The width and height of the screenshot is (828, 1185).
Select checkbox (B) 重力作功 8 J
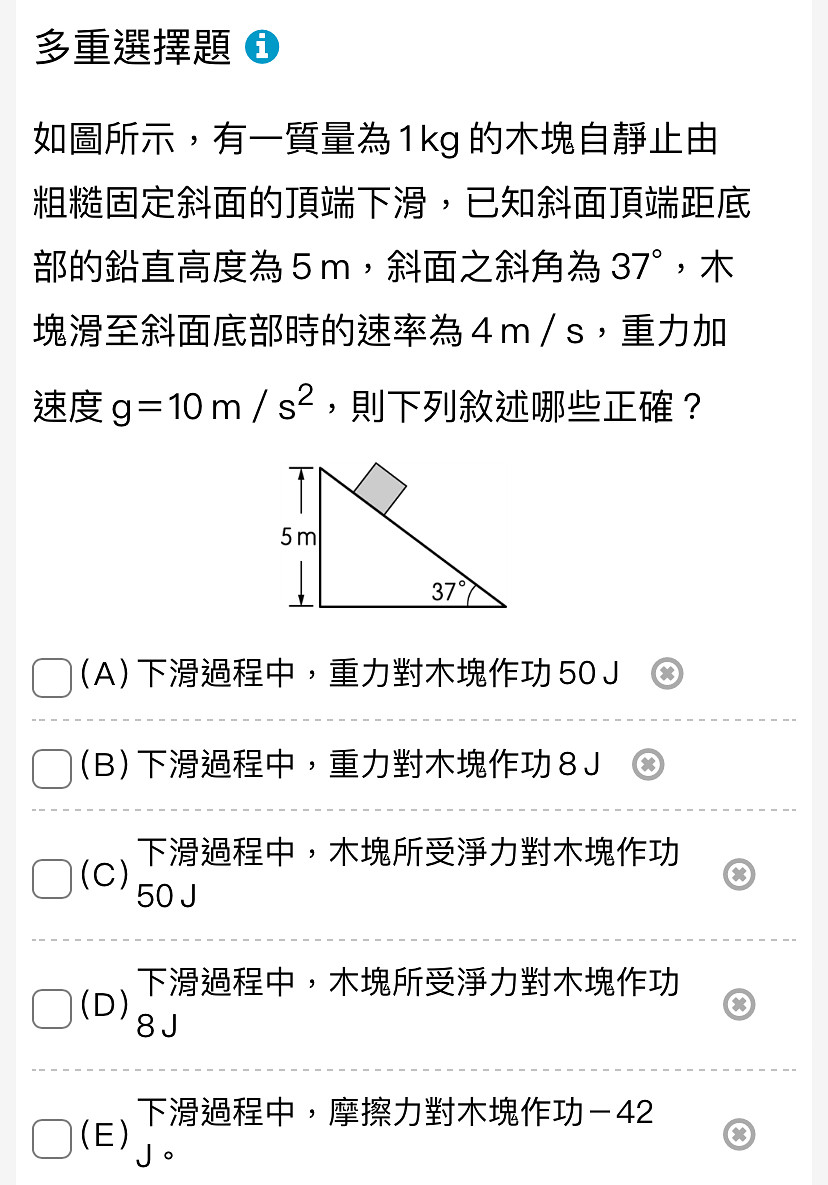pyautogui.click(x=51, y=767)
